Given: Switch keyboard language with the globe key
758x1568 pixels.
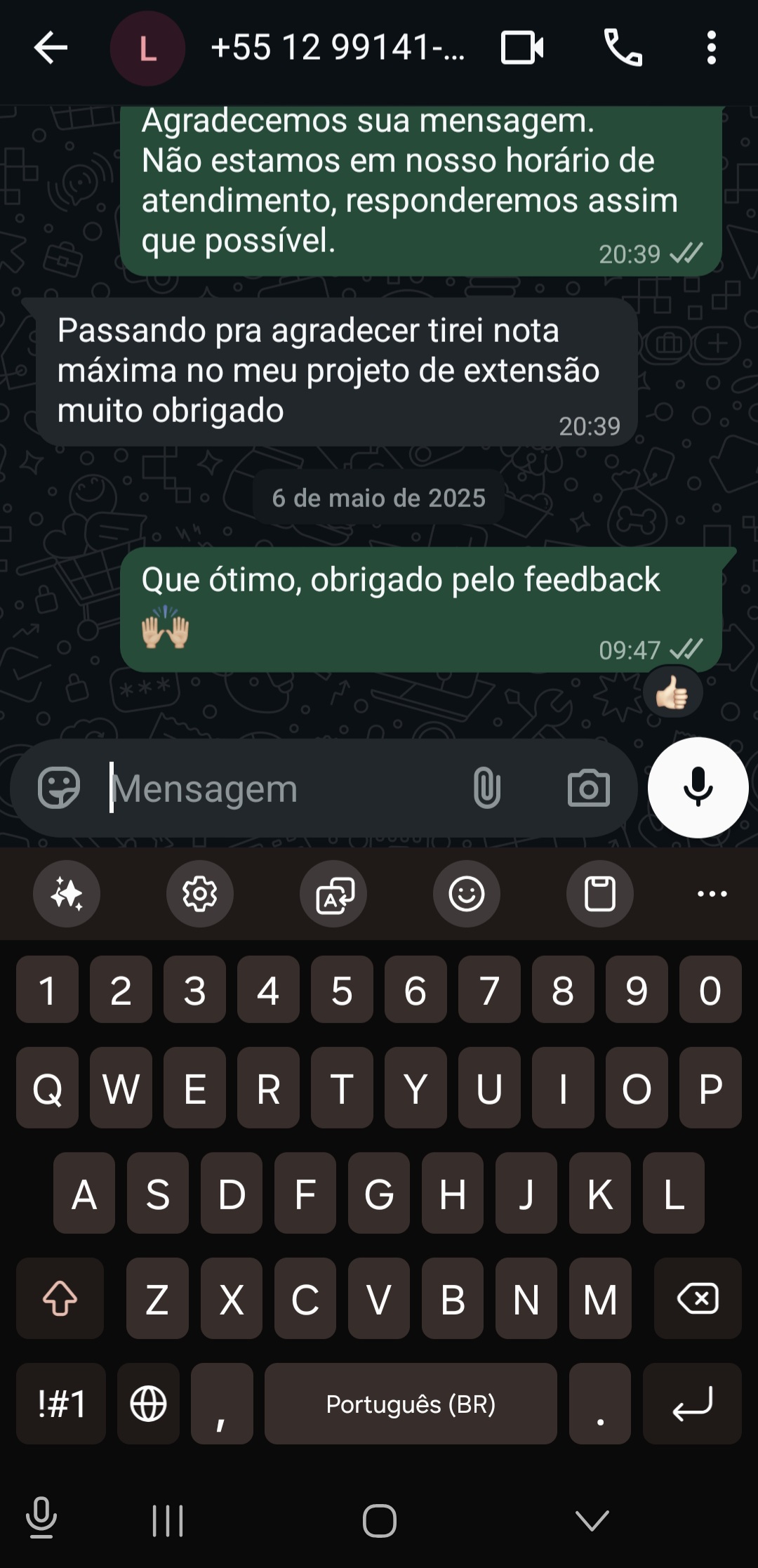Looking at the screenshot, I should point(149,1404).
